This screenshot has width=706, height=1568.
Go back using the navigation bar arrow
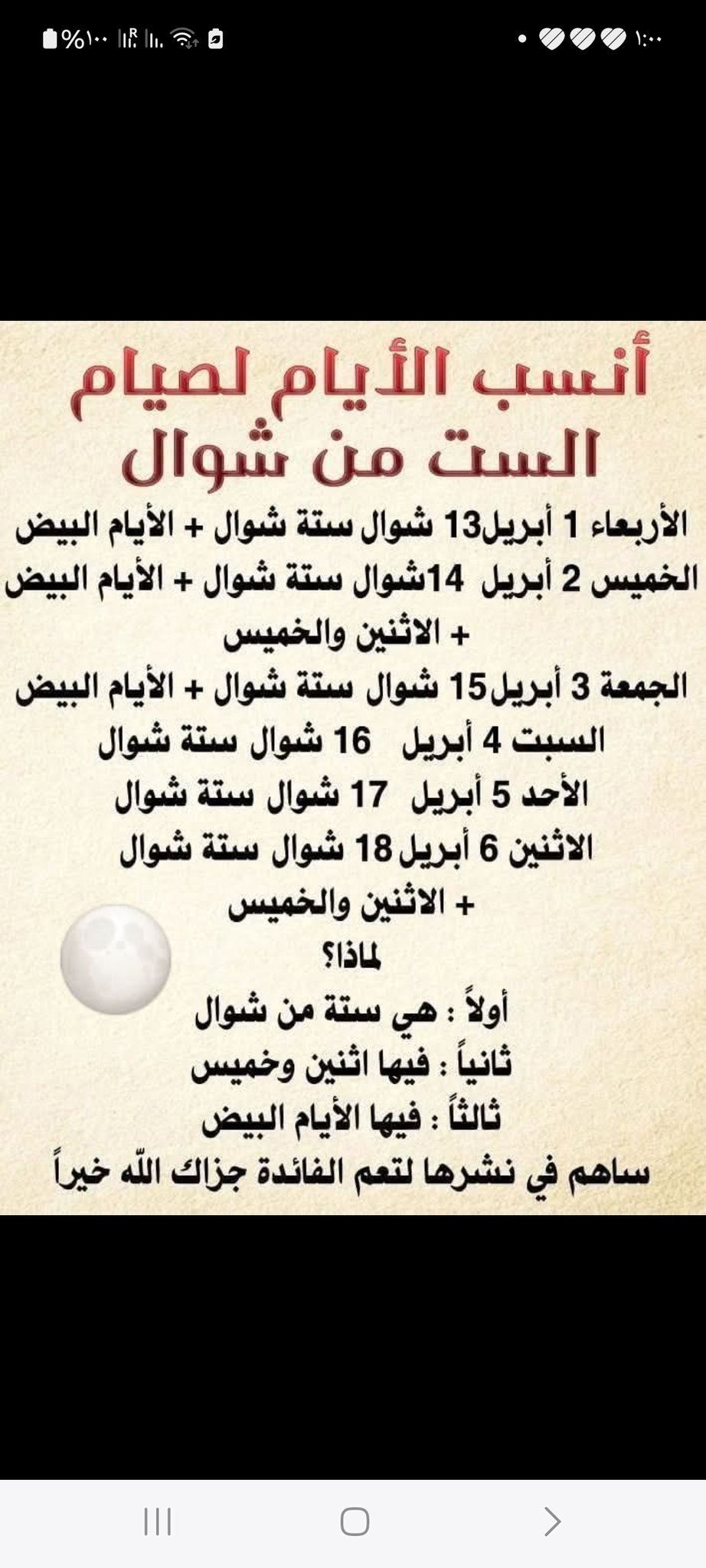click(x=552, y=1521)
